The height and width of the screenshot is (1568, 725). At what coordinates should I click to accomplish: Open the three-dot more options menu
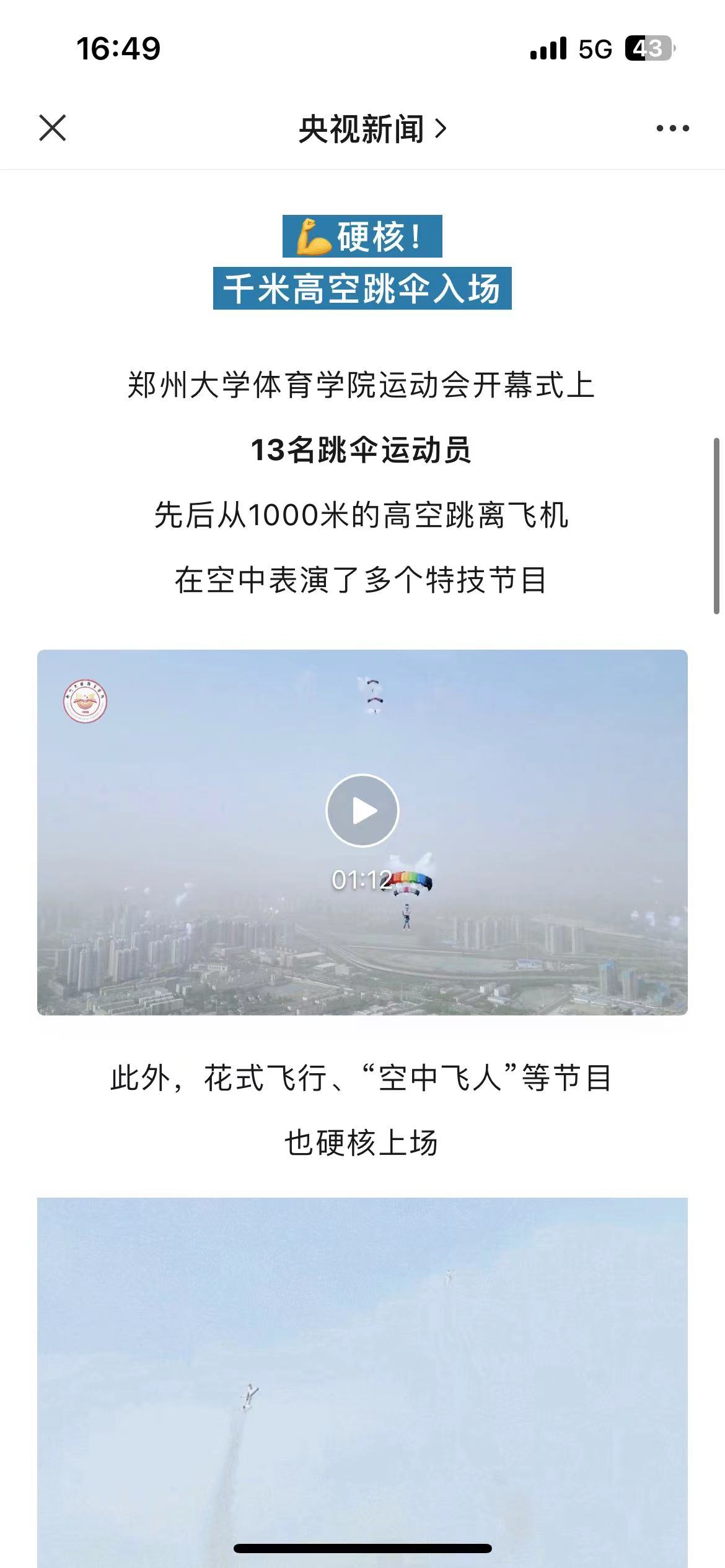pos(672,128)
